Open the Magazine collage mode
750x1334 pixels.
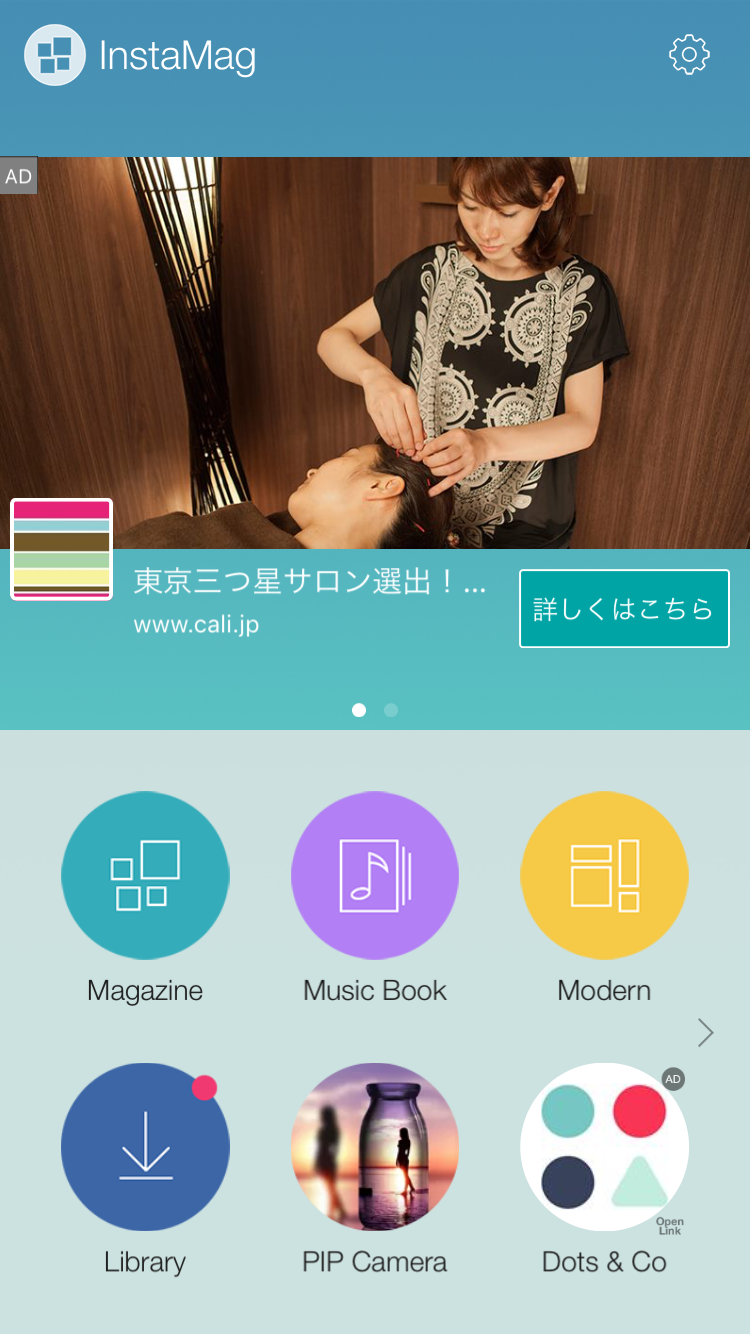point(145,875)
